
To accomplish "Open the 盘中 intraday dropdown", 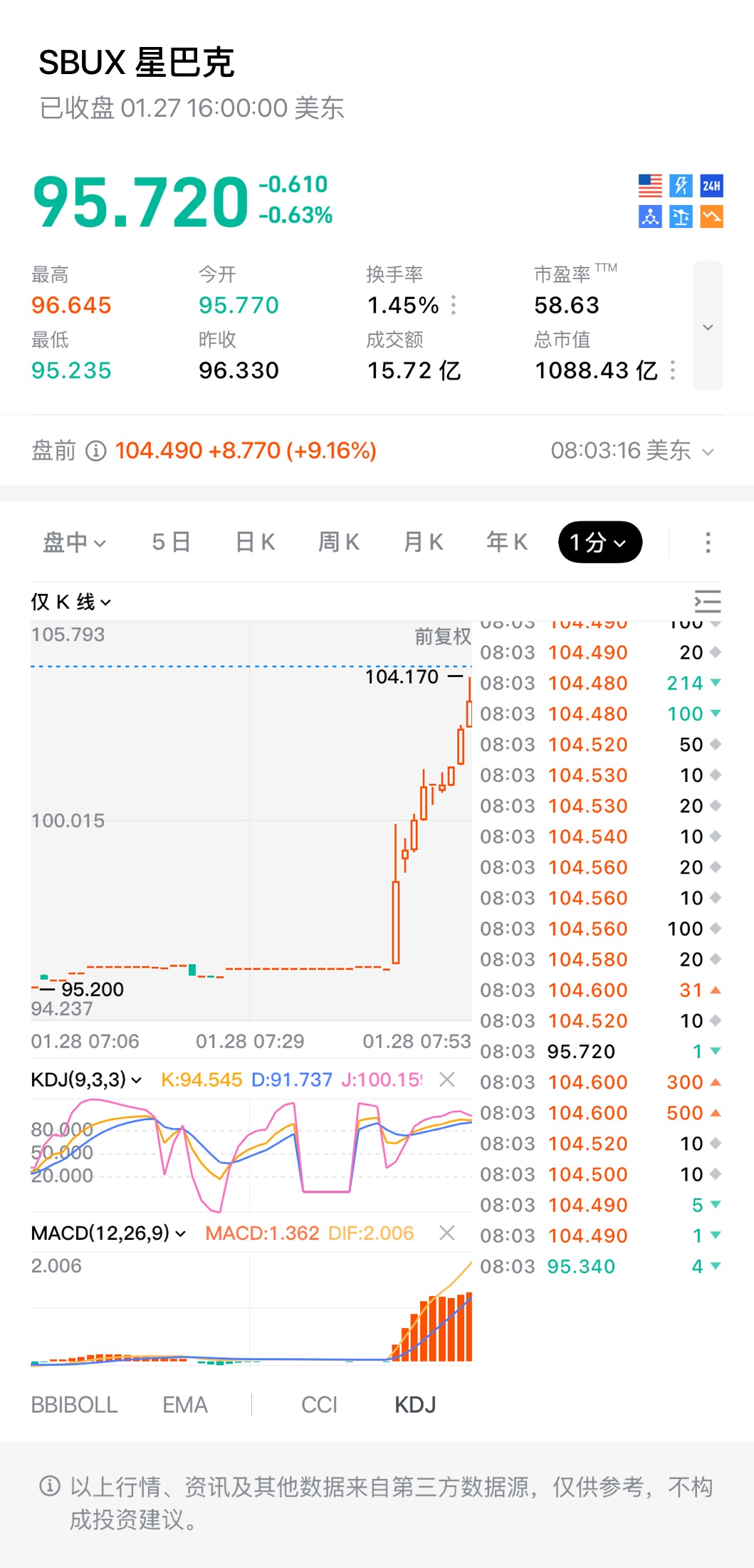I will tap(74, 543).
